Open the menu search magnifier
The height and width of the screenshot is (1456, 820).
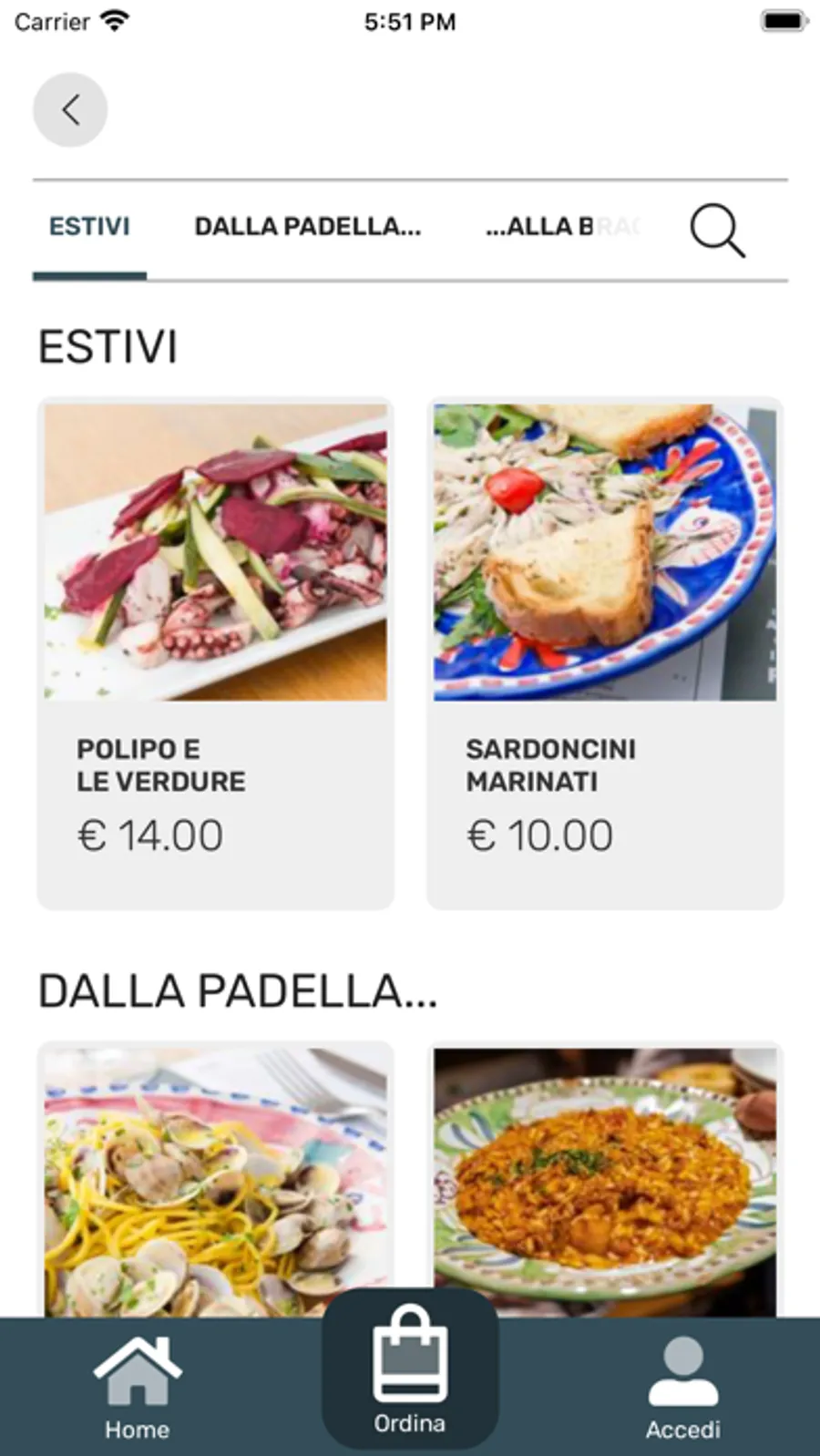pyautogui.click(x=717, y=231)
